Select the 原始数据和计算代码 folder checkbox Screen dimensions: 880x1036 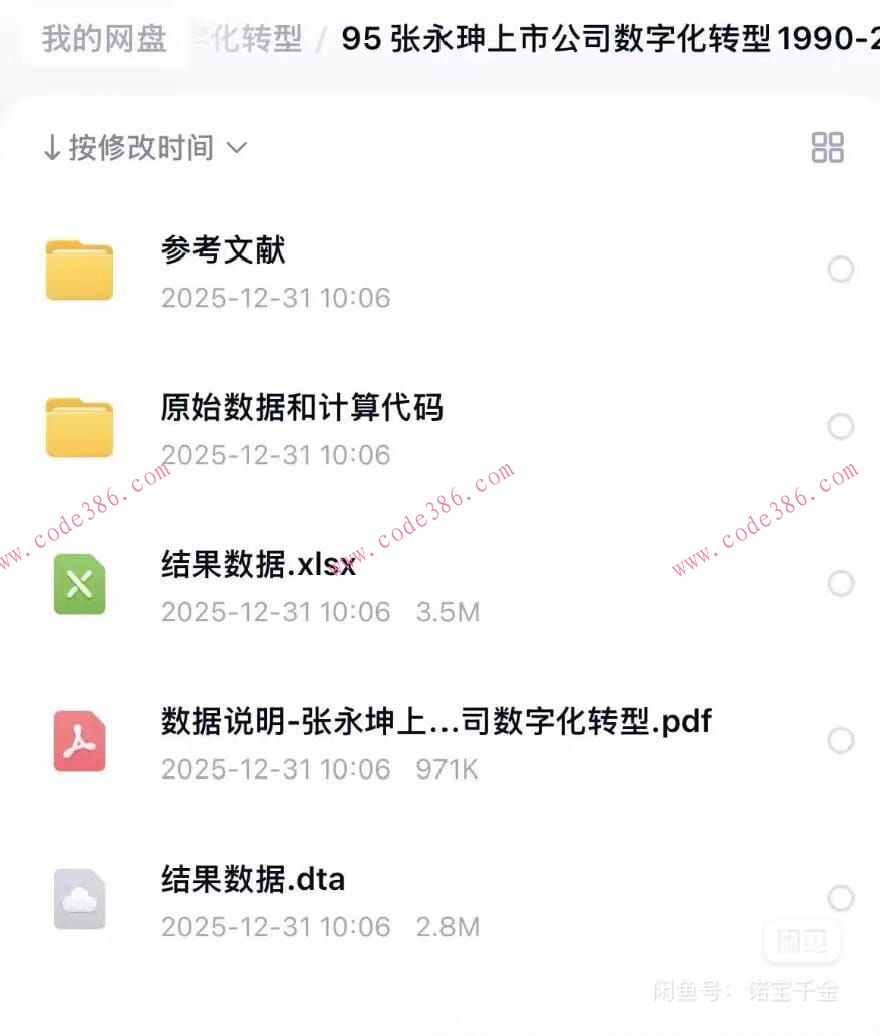coord(842,426)
